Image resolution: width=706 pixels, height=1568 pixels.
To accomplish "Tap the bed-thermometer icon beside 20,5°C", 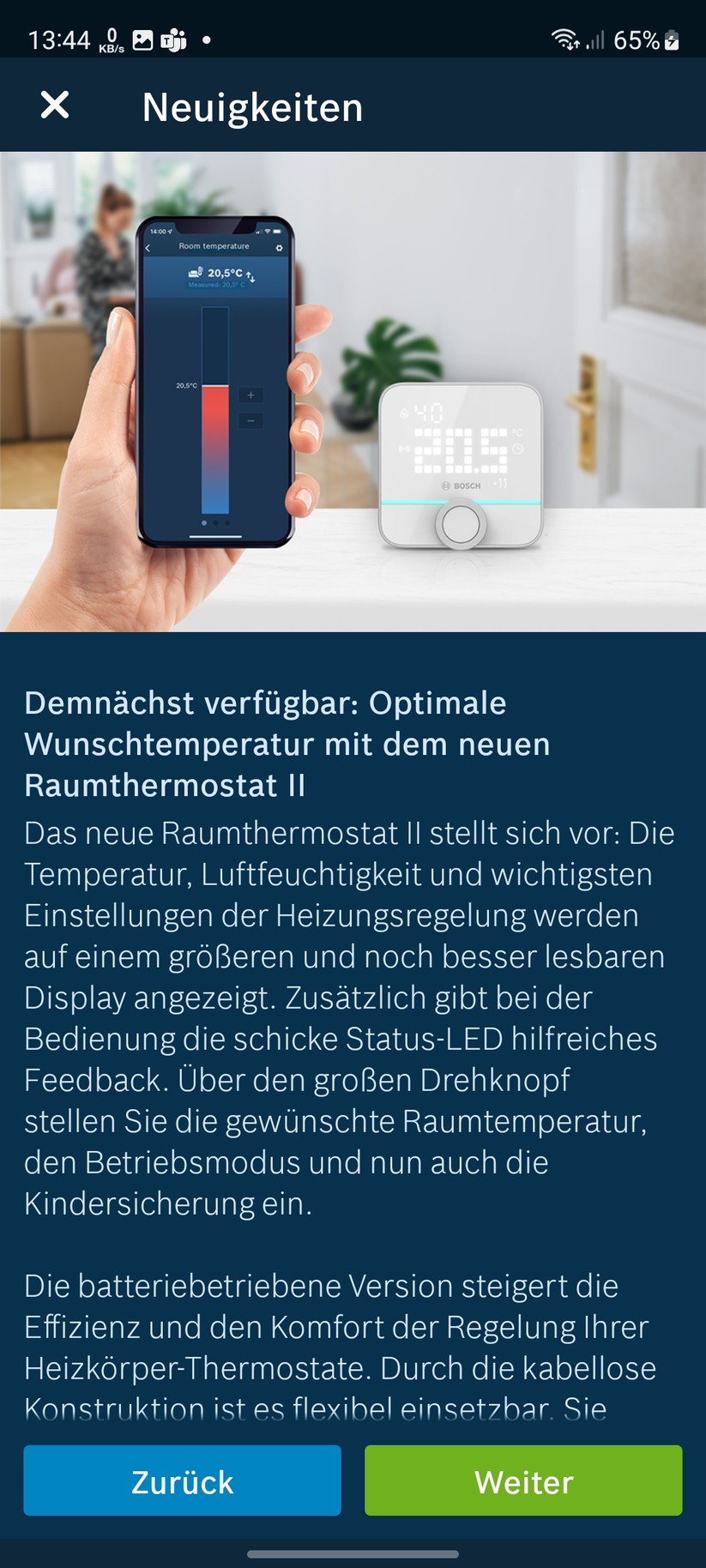I will tap(196, 273).
